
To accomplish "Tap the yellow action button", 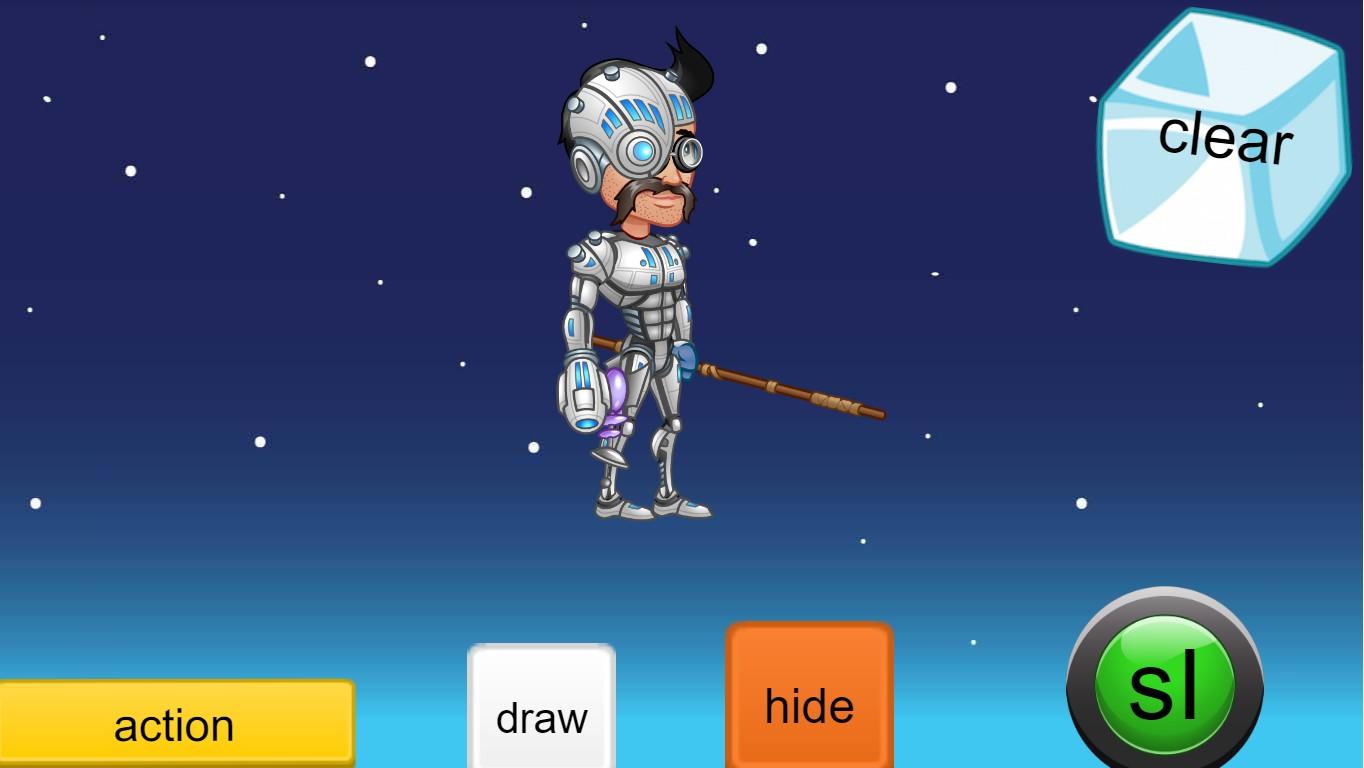I will [175, 724].
